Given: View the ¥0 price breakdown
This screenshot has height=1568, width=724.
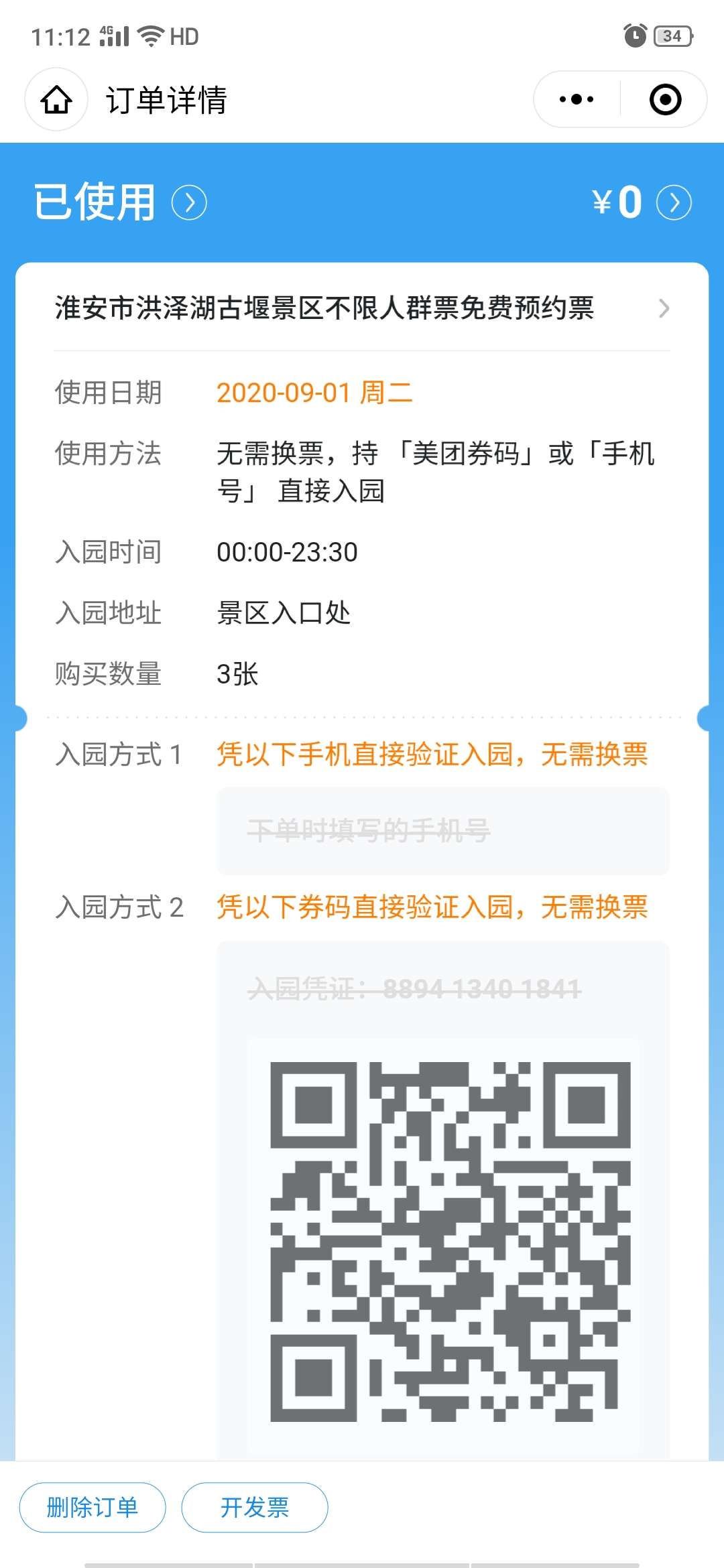Looking at the screenshot, I should [x=642, y=202].
